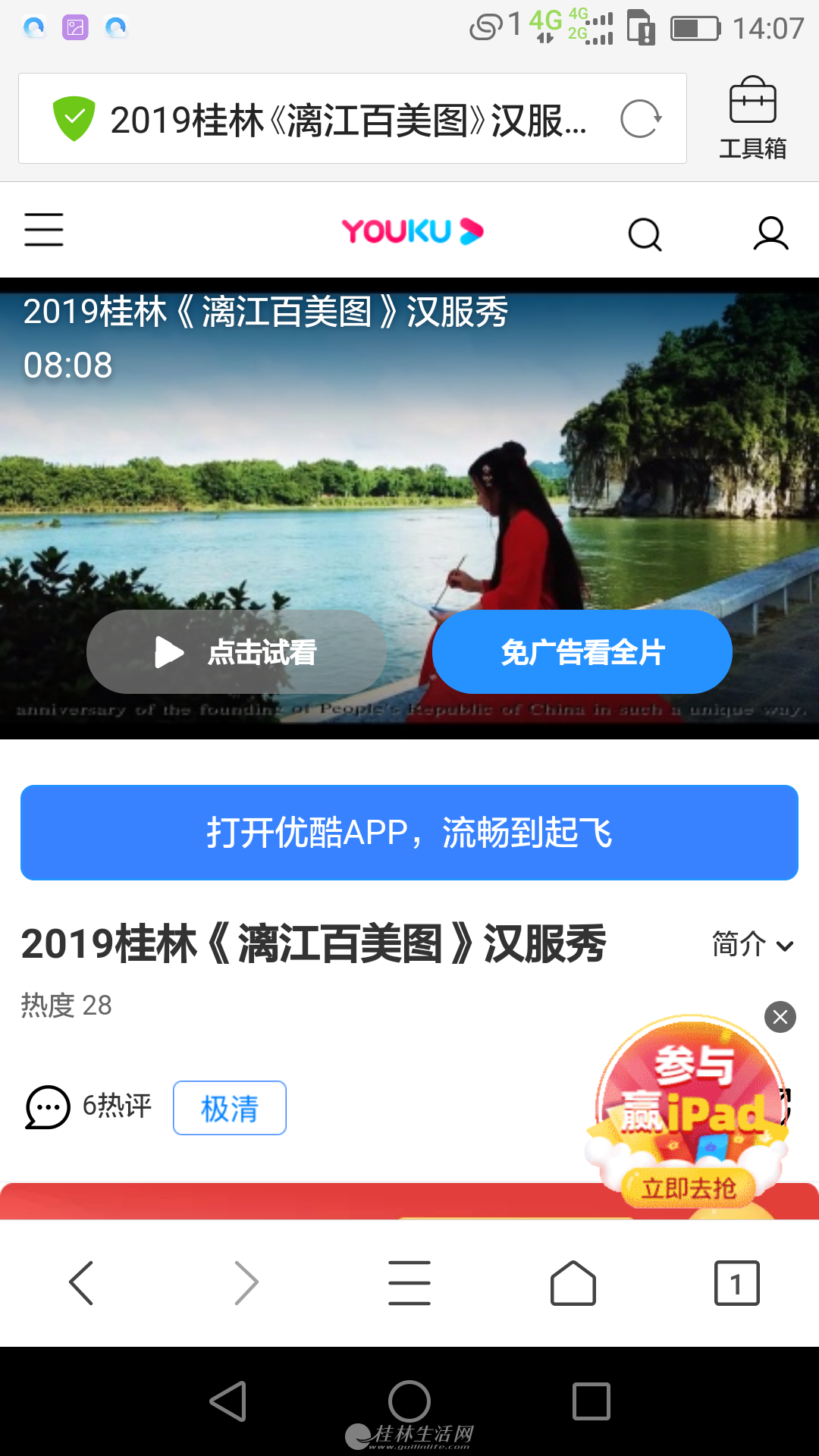Image resolution: width=819 pixels, height=1456 pixels.
Task: Open the browser tabs switcher
Action: (x=736, y=1283)
